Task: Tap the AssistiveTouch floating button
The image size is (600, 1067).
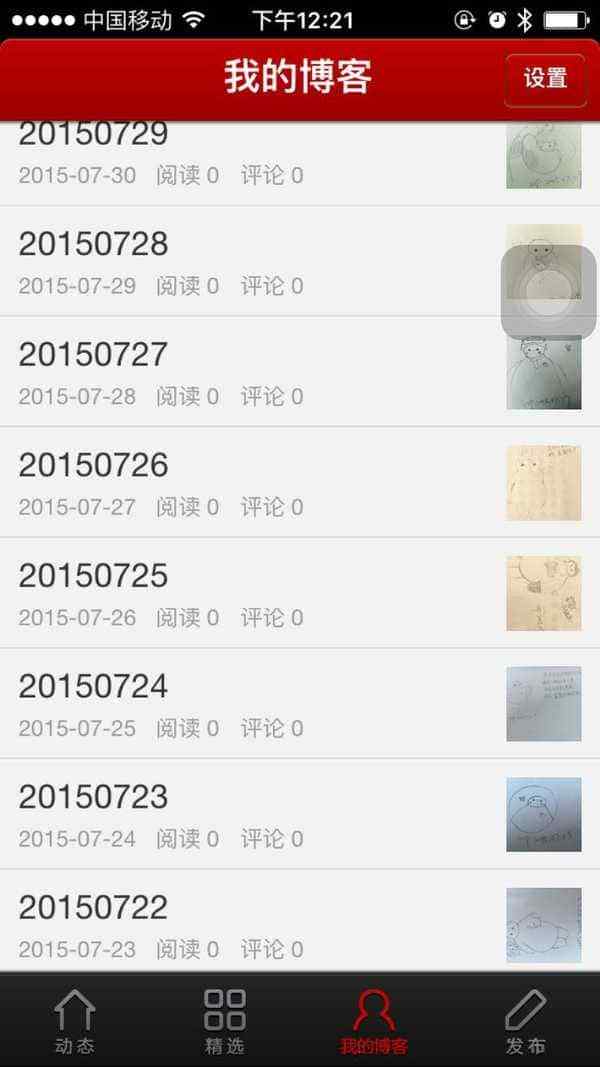Action: [x=548, y=292]
